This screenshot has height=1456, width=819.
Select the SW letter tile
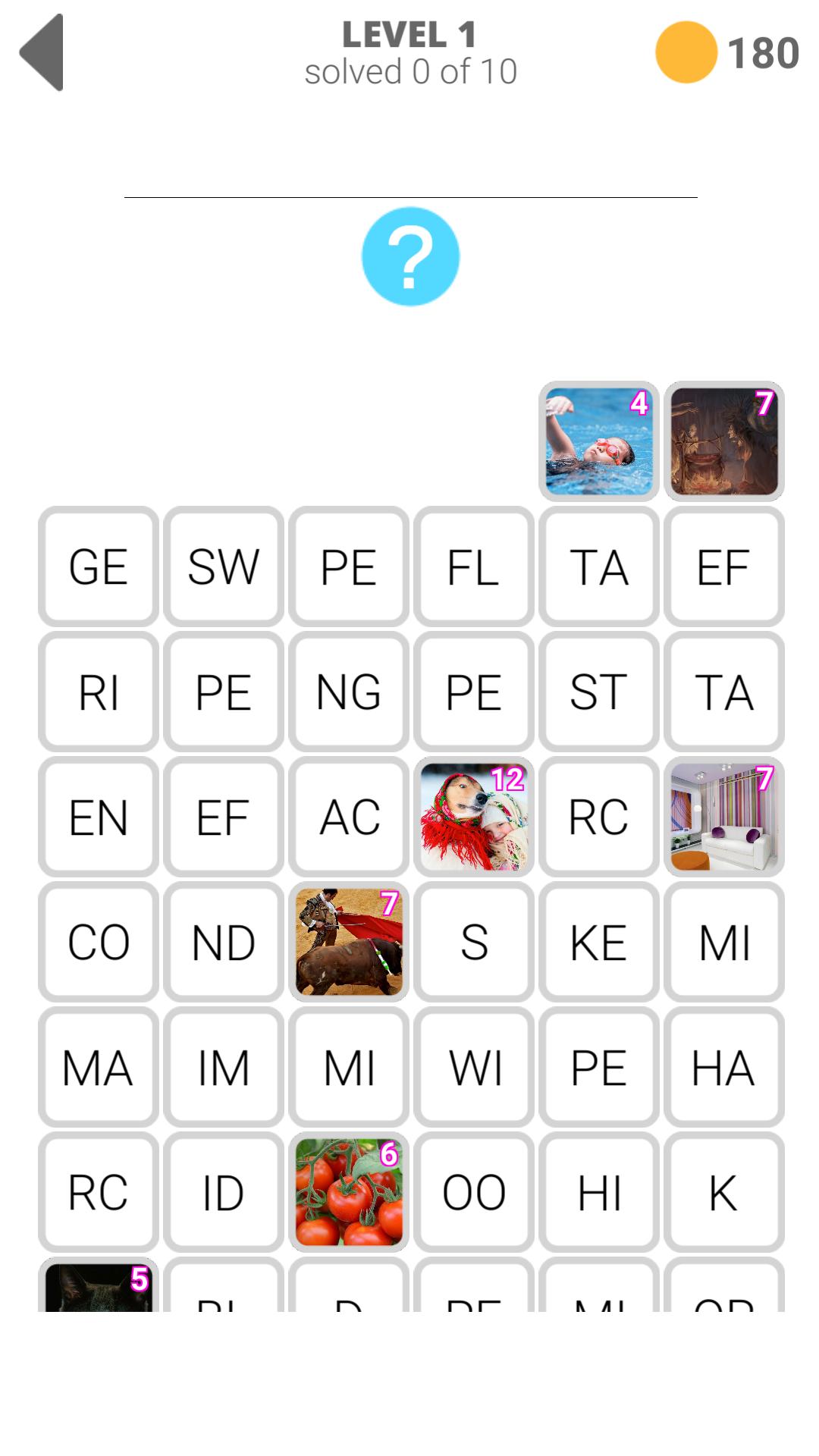224,566
